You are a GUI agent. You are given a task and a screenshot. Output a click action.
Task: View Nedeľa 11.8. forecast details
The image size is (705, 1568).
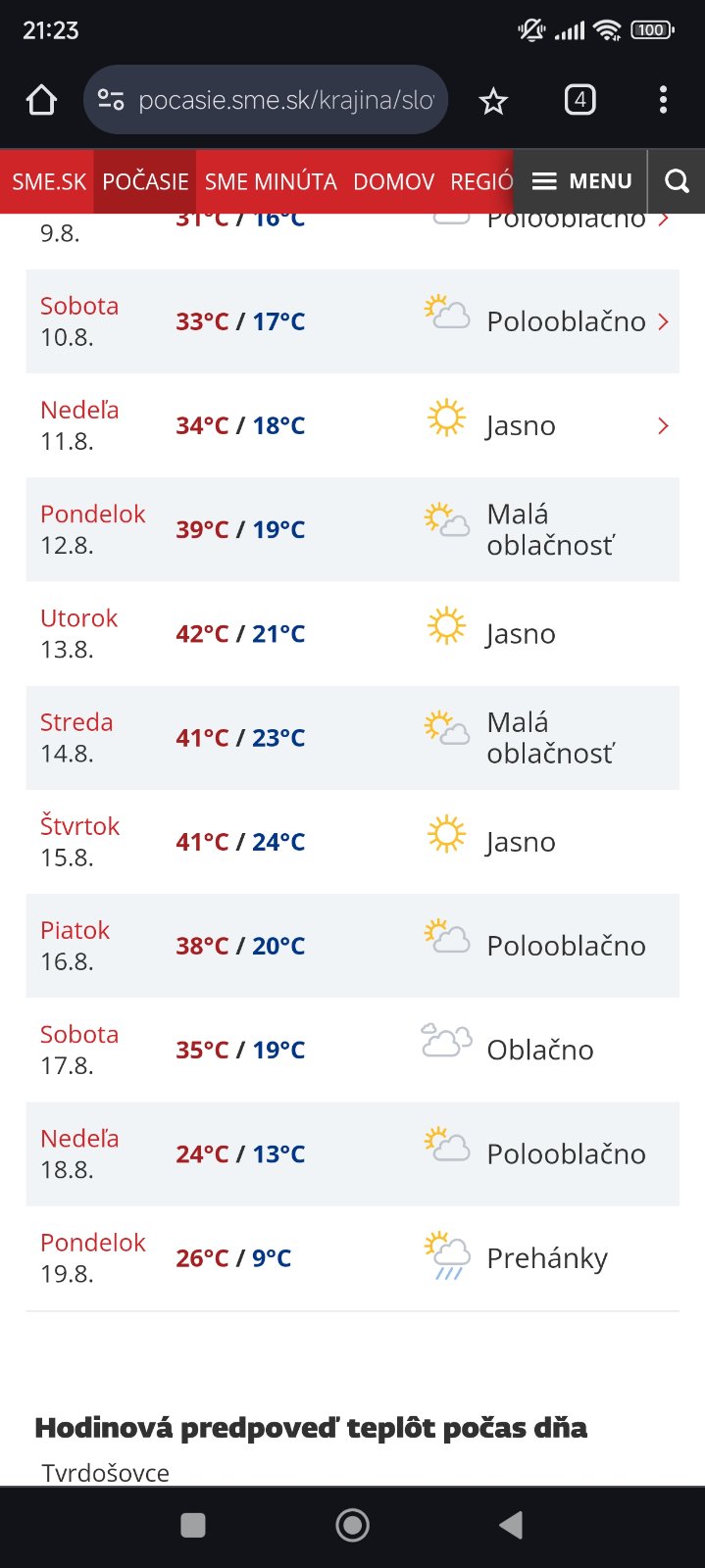pos(663,425)
